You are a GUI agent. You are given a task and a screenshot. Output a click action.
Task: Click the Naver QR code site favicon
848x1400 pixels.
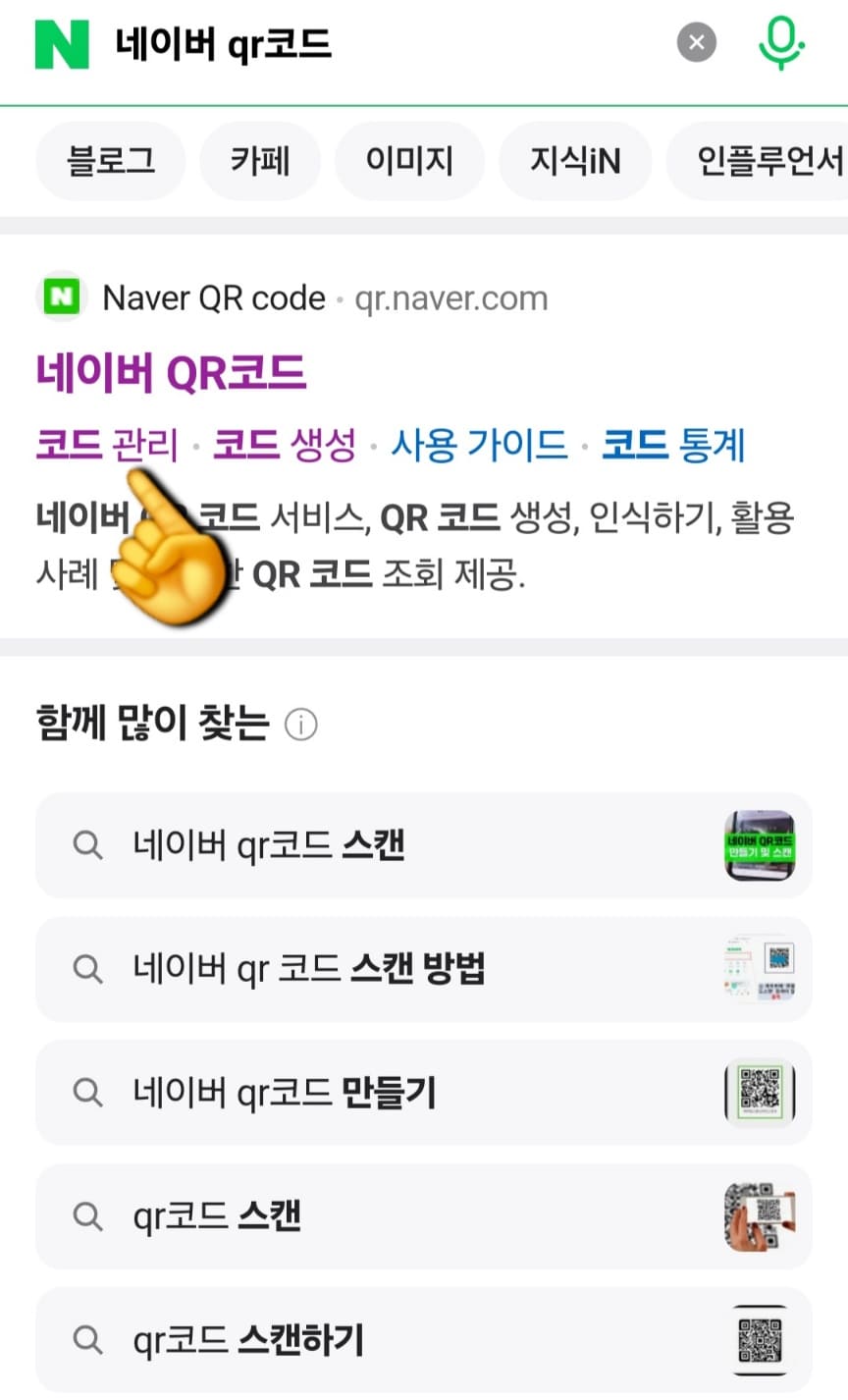click(x=61, y=297)
